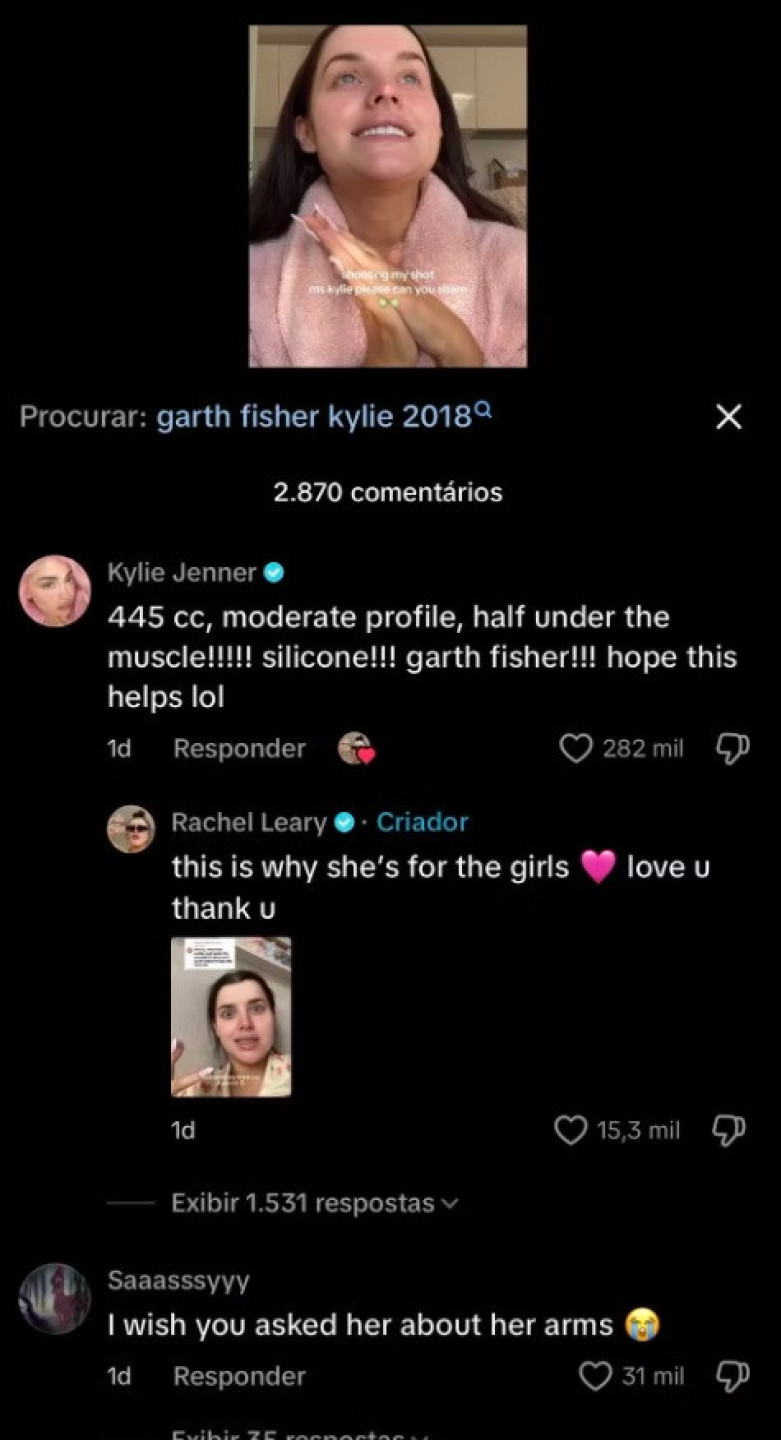
Task: Like Rachel Leary's reply
Action: [570, 1130]
